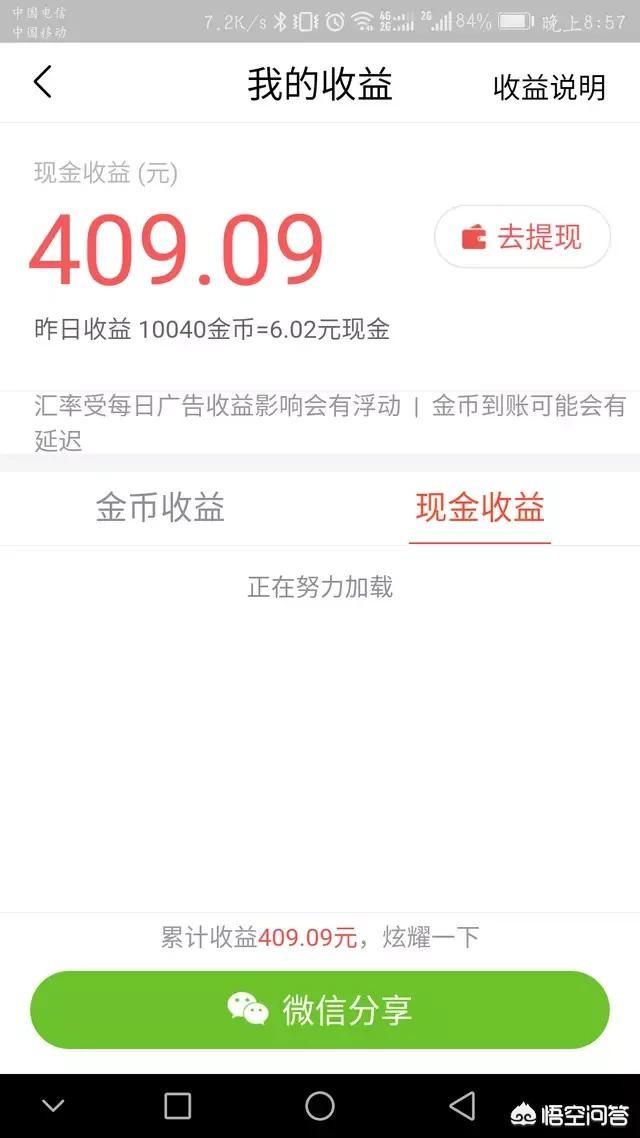This screenshot has height=1138, width=640.
Task: Go back using the top-left arrow
Action: (43, 82)
